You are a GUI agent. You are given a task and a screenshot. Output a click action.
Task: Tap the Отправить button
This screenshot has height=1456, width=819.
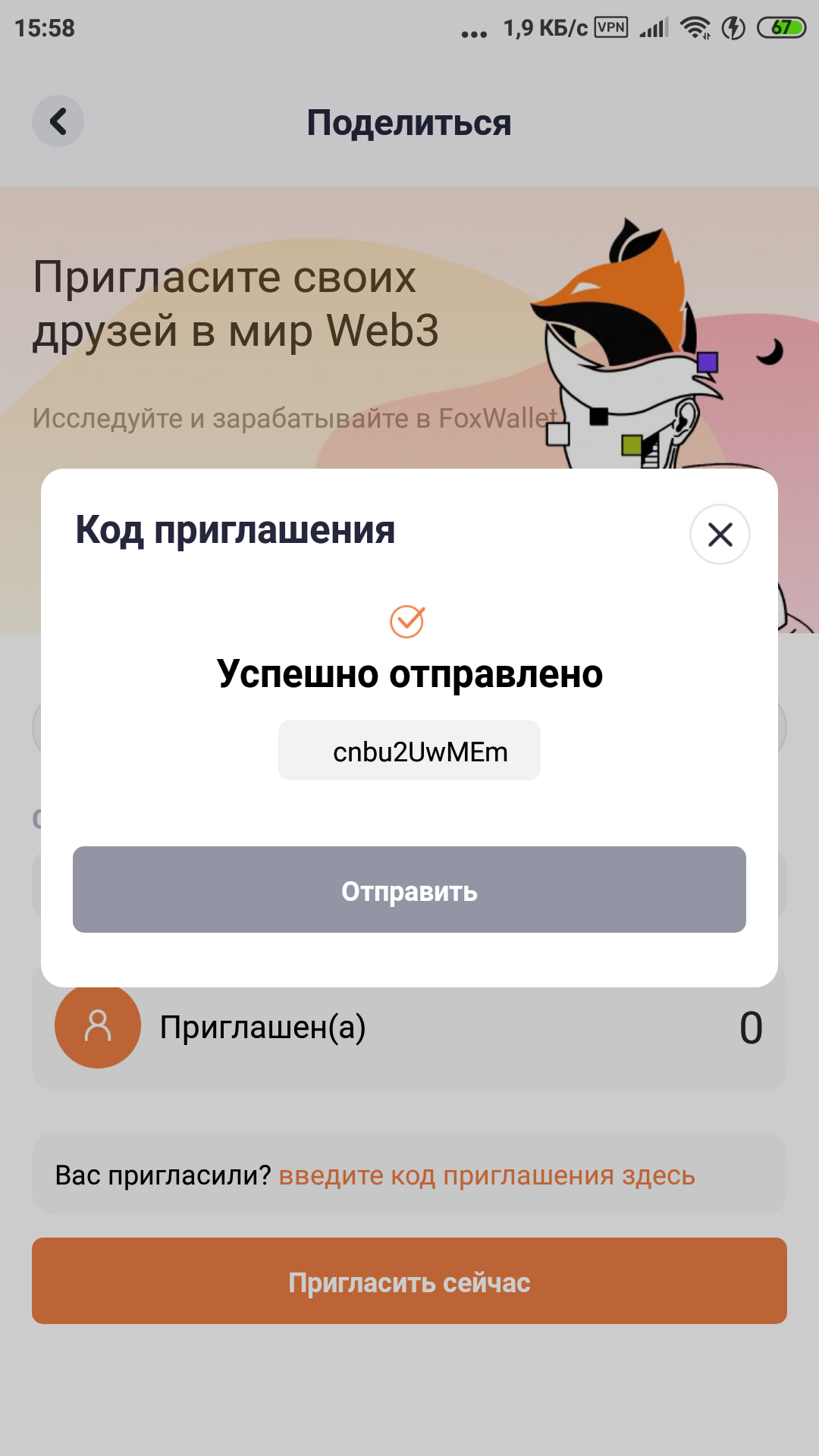click(x=409, y=890)
